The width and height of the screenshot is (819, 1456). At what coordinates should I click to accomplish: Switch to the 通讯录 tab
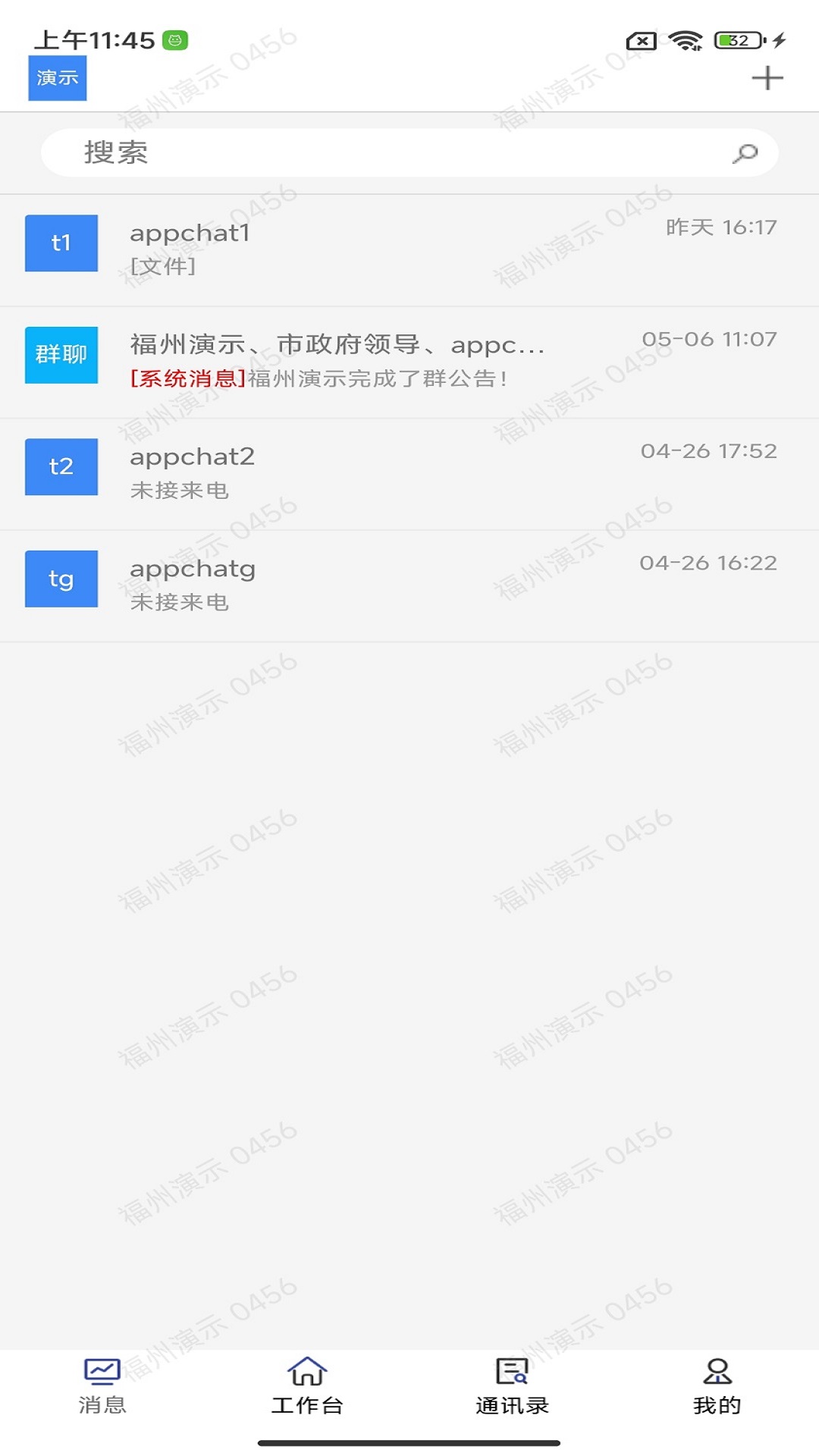tap(512, 1386)
